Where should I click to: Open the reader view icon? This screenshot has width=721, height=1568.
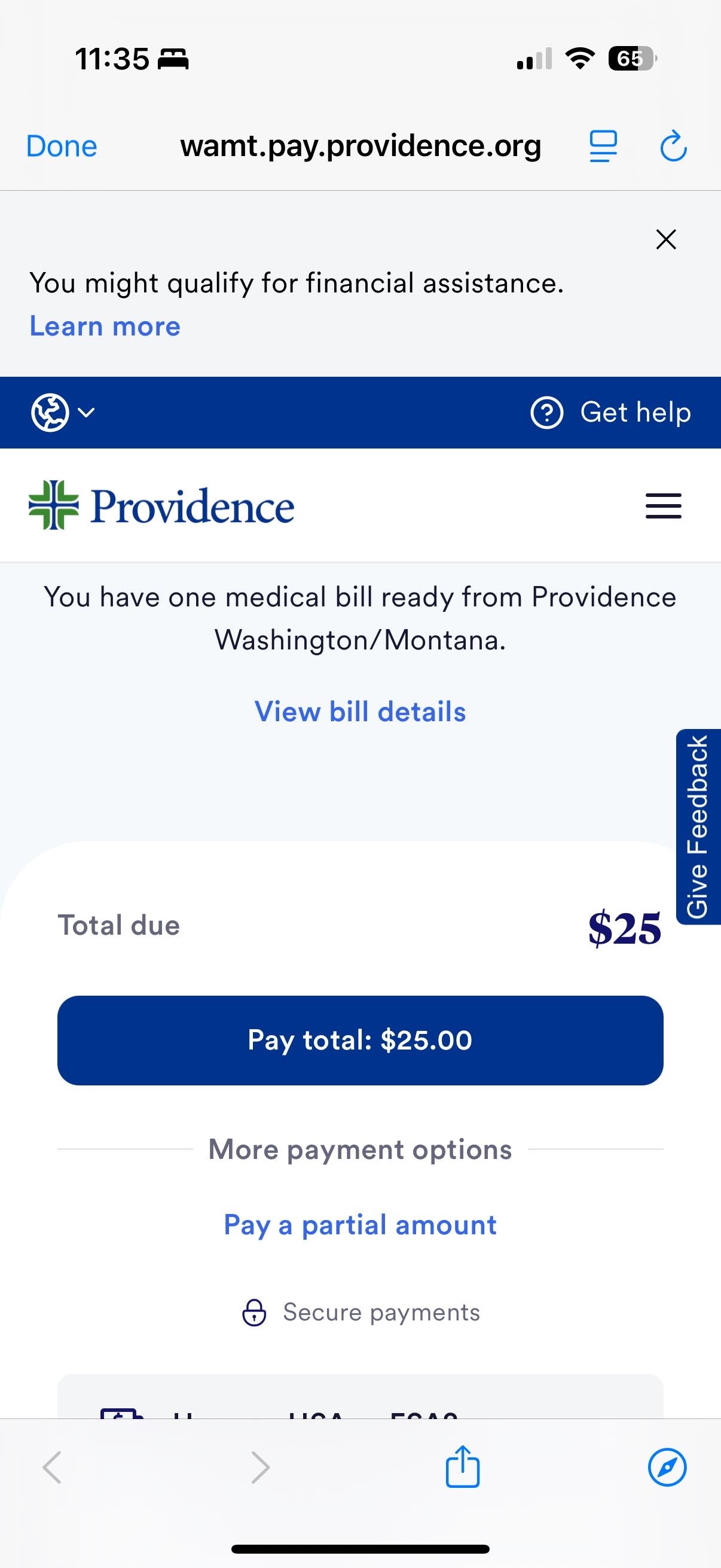603,147
